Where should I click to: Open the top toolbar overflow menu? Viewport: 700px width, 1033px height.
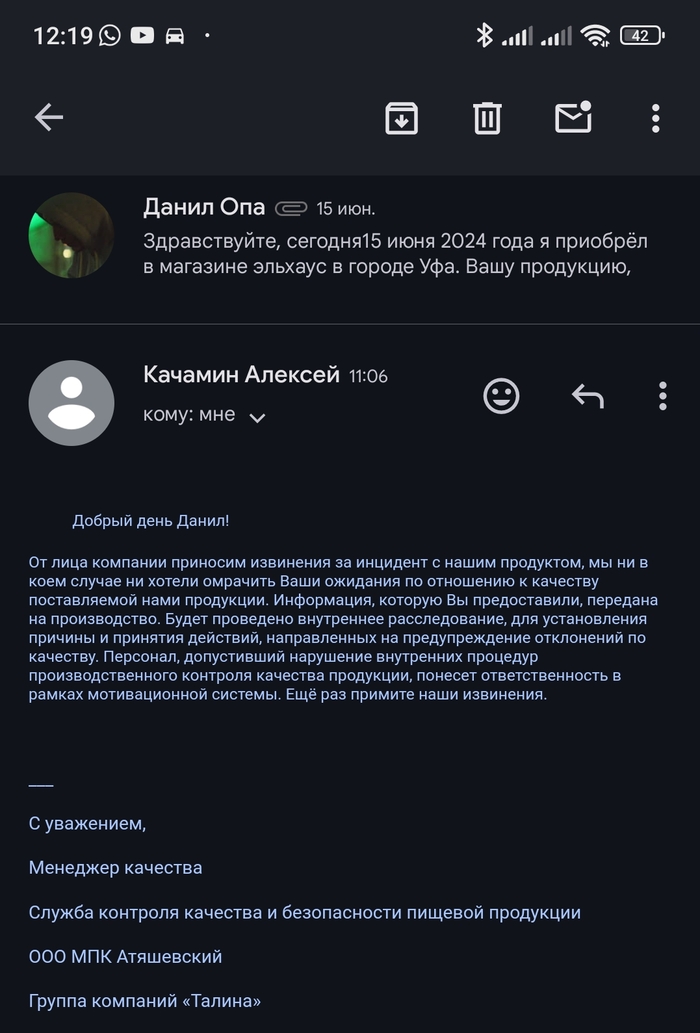(x=655, y=118)
